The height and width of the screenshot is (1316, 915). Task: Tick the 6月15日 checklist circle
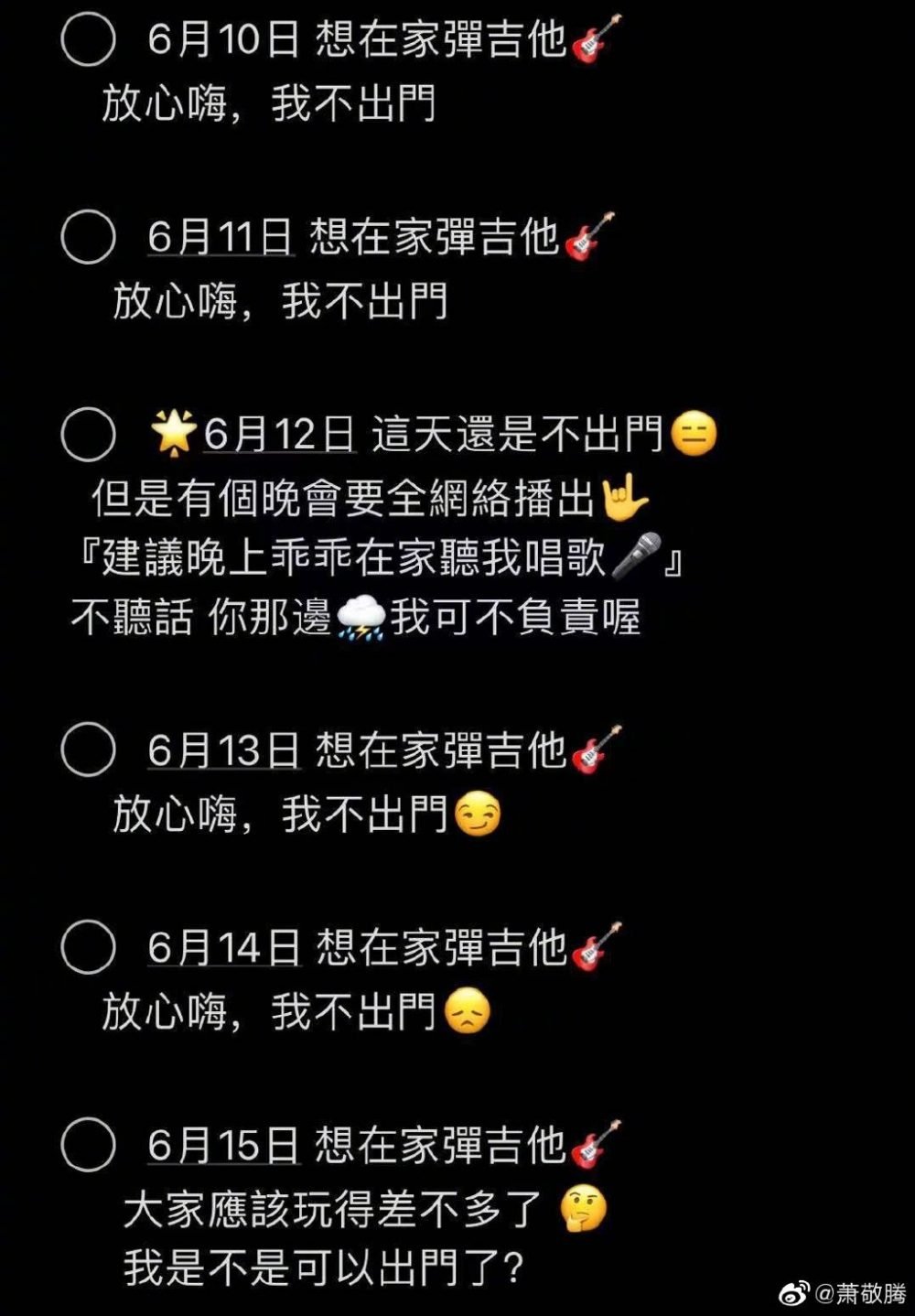pyautogui.click(x=88, y=1144)
